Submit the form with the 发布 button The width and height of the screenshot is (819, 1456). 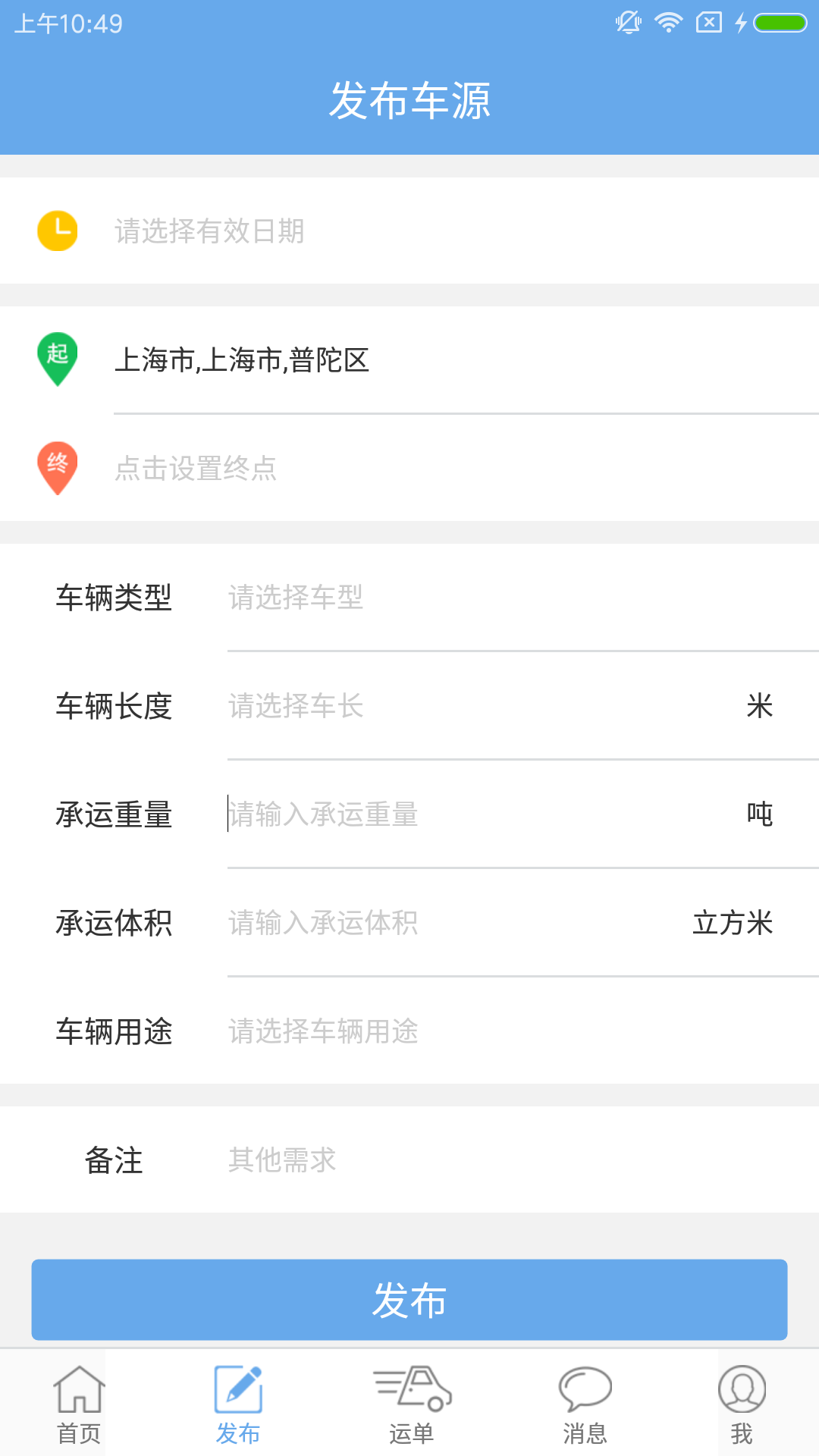point(409,1300)
